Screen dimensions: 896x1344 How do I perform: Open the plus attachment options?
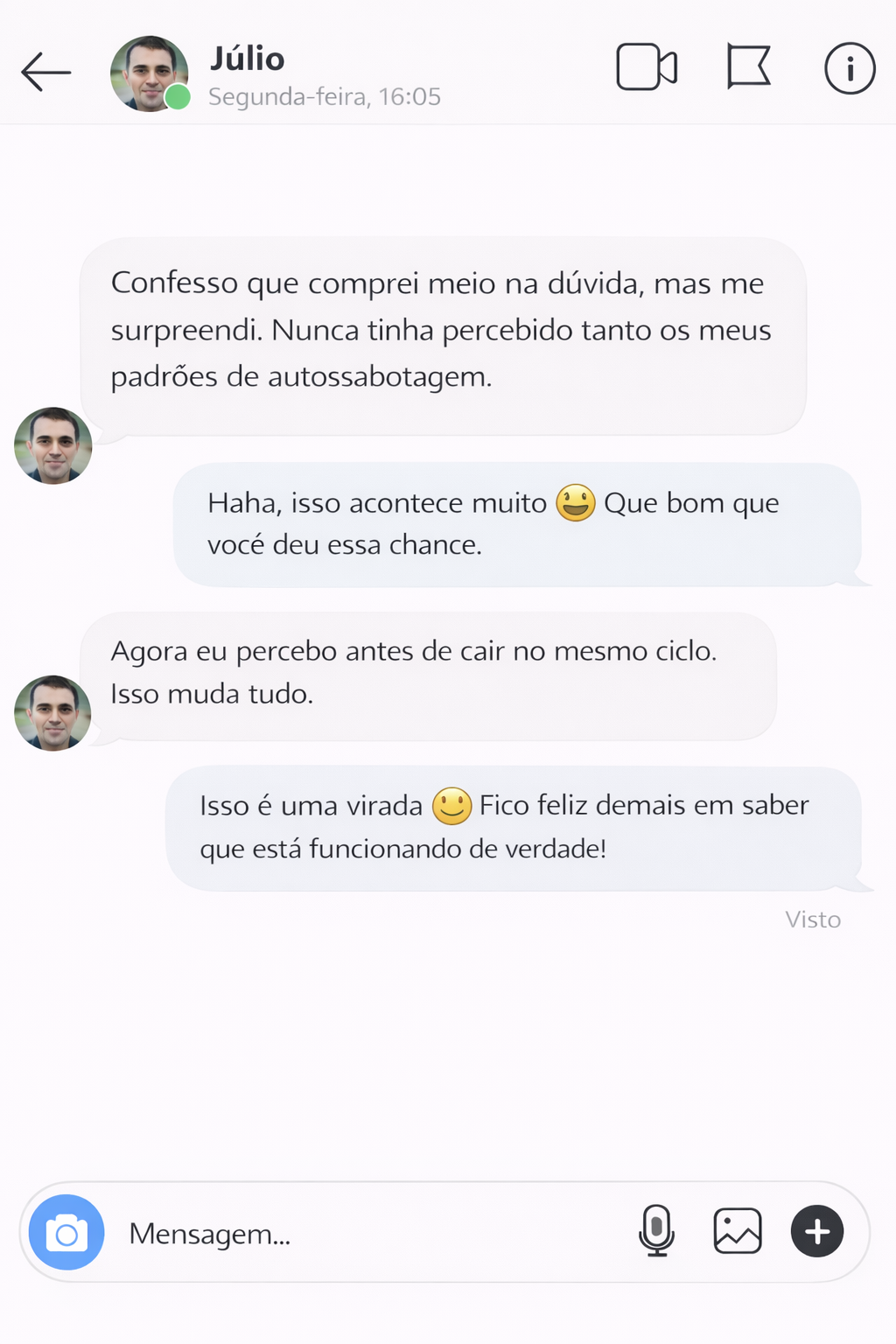tap(817, 1231)
